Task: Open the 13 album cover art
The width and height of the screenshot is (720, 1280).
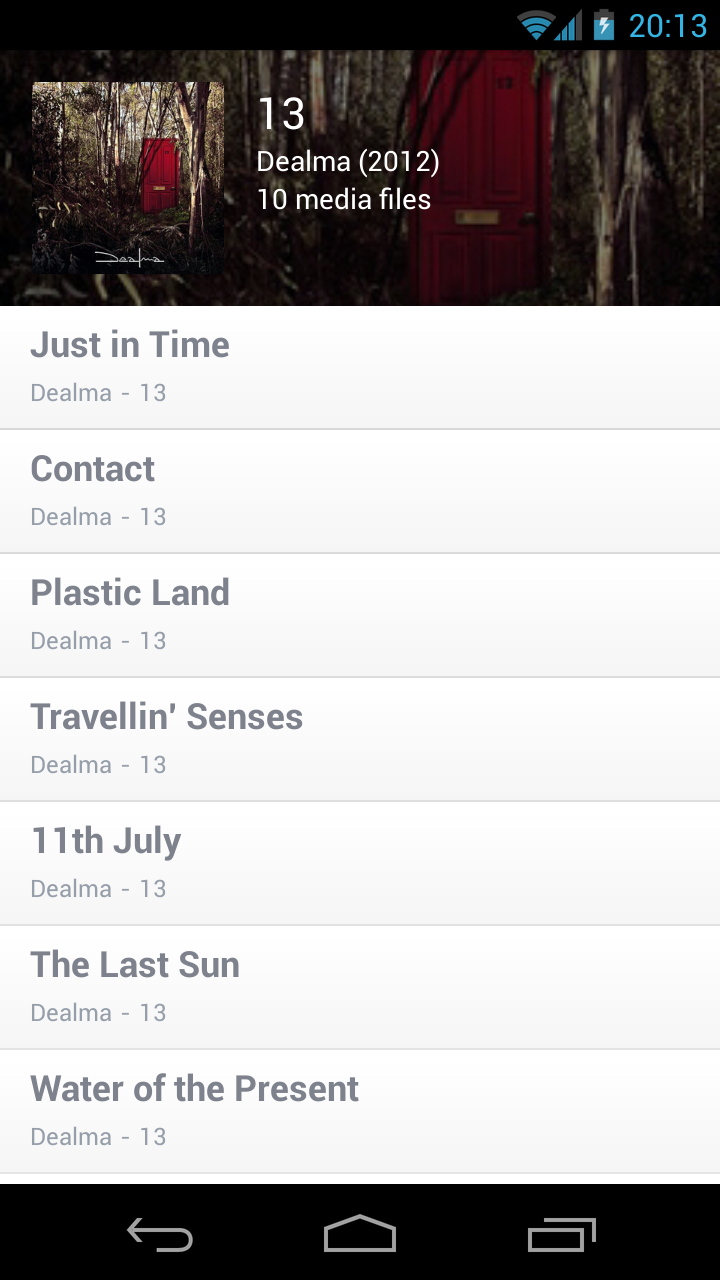Action: coord(127,177)
